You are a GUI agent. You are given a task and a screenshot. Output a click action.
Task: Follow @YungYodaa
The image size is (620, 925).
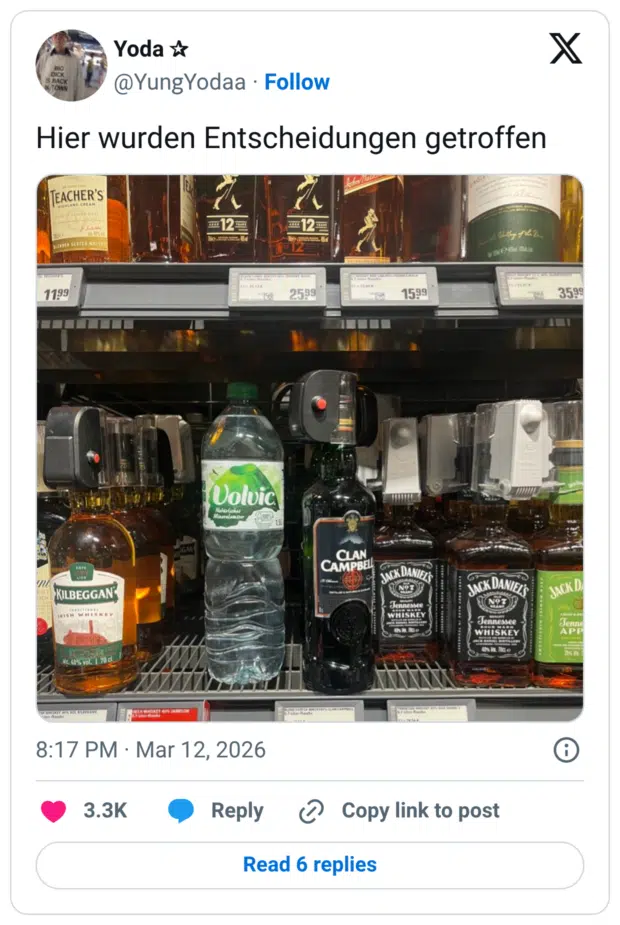pyautogui.click(x=296, y=82)
